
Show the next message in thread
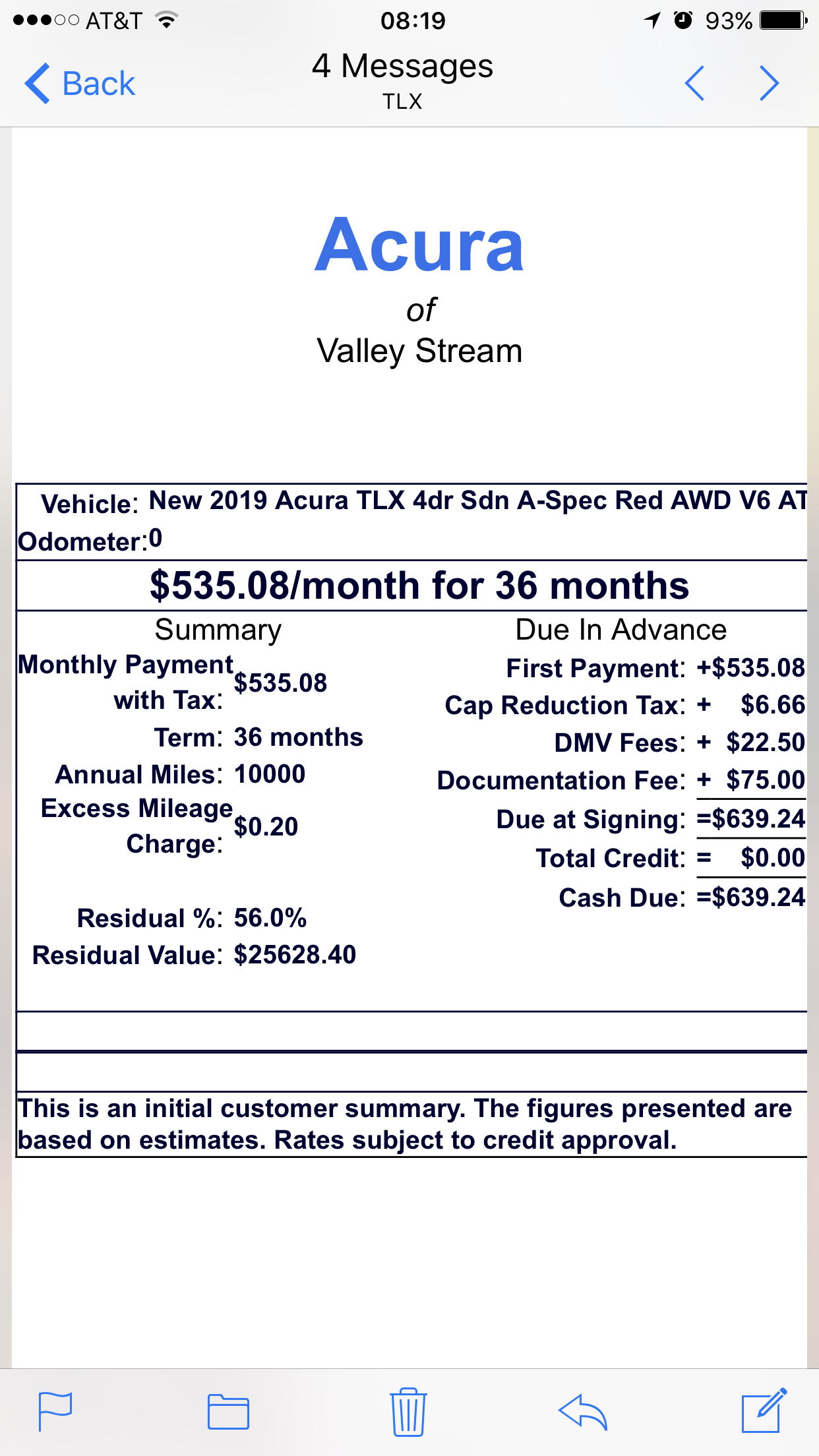[769, 84]
